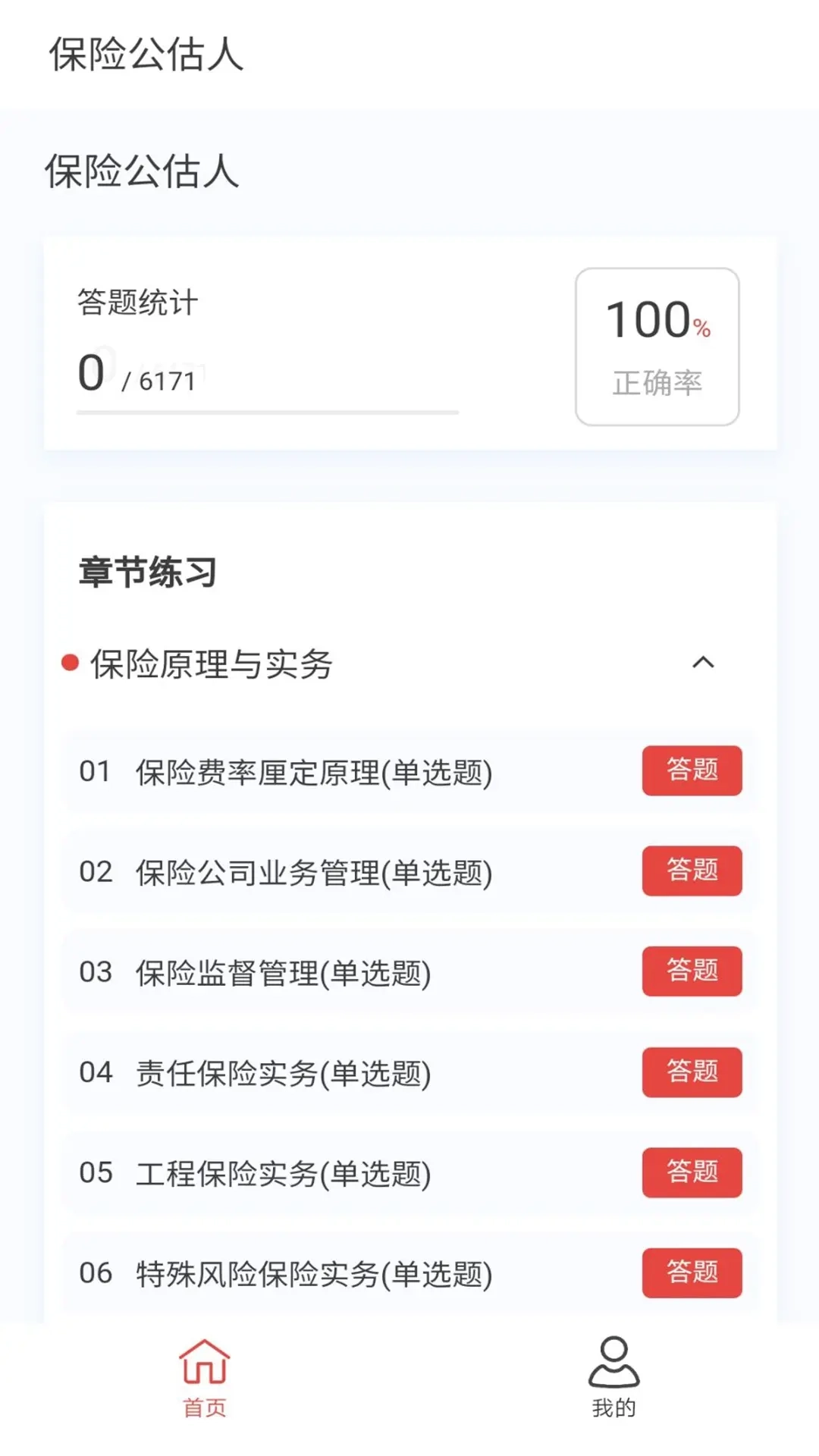Tap the progress bar under 答题统计
This screenshot has height=1456, width=819.
point(265,413)
